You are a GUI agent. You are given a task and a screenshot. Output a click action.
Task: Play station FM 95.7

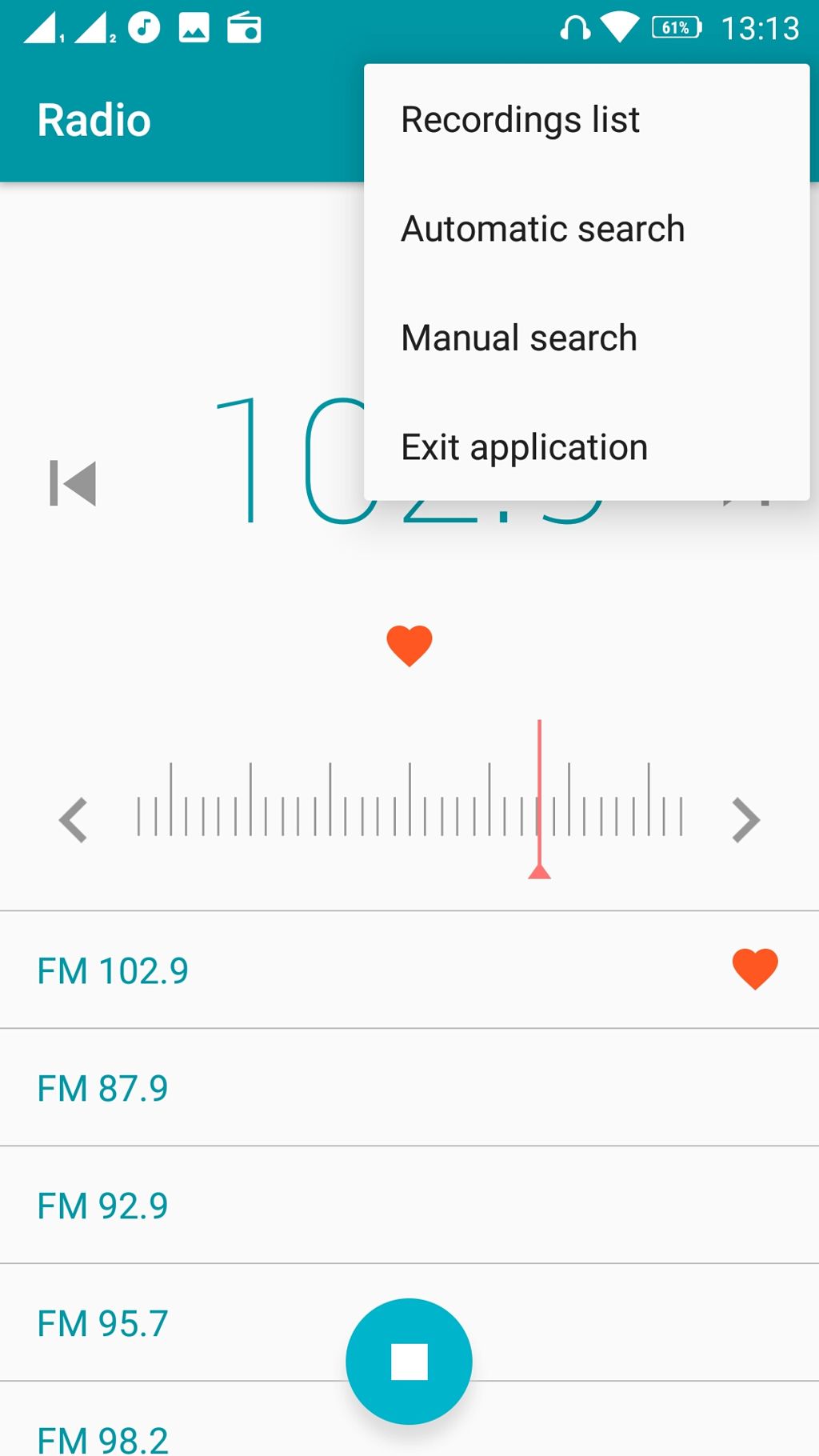[102, 1323]
